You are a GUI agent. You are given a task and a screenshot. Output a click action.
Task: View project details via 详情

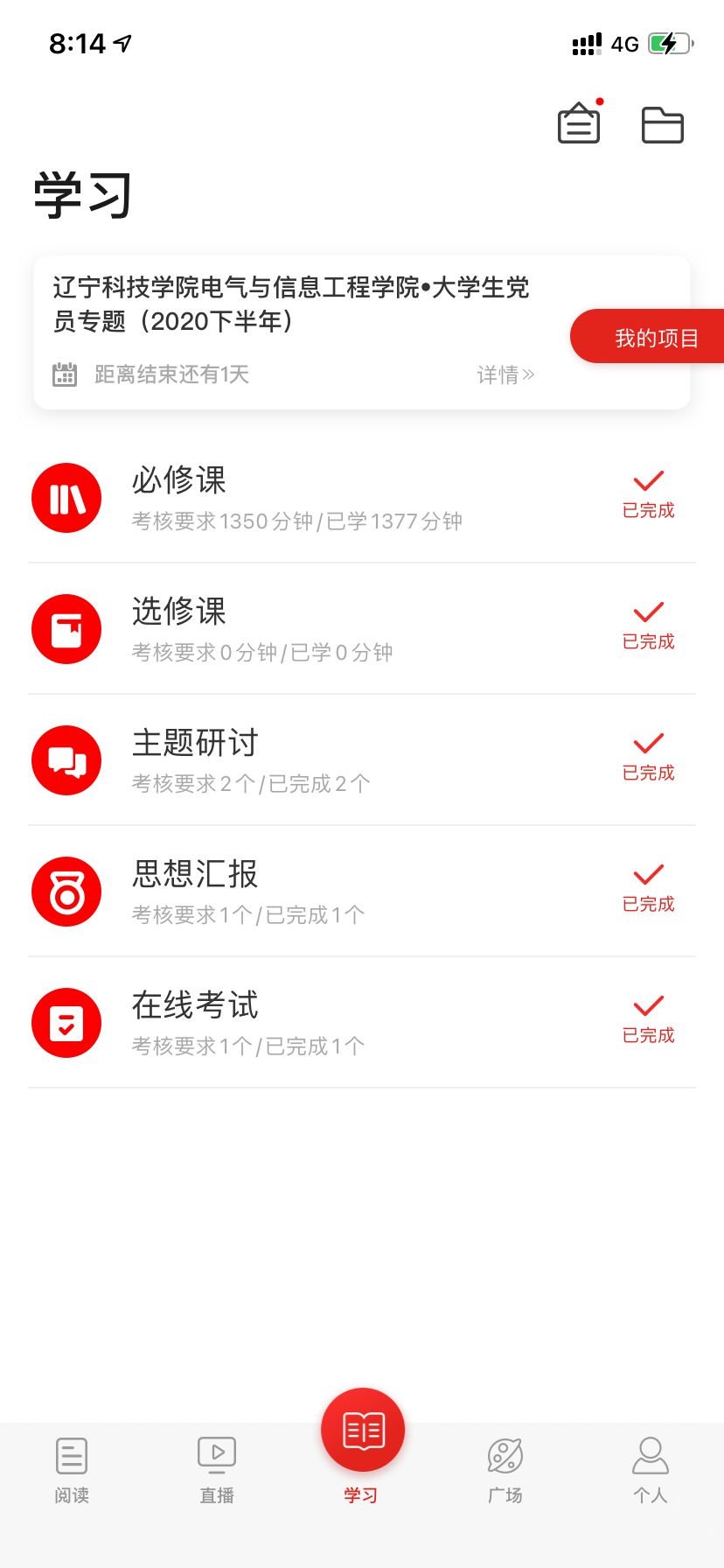click(x=505, y=374)
